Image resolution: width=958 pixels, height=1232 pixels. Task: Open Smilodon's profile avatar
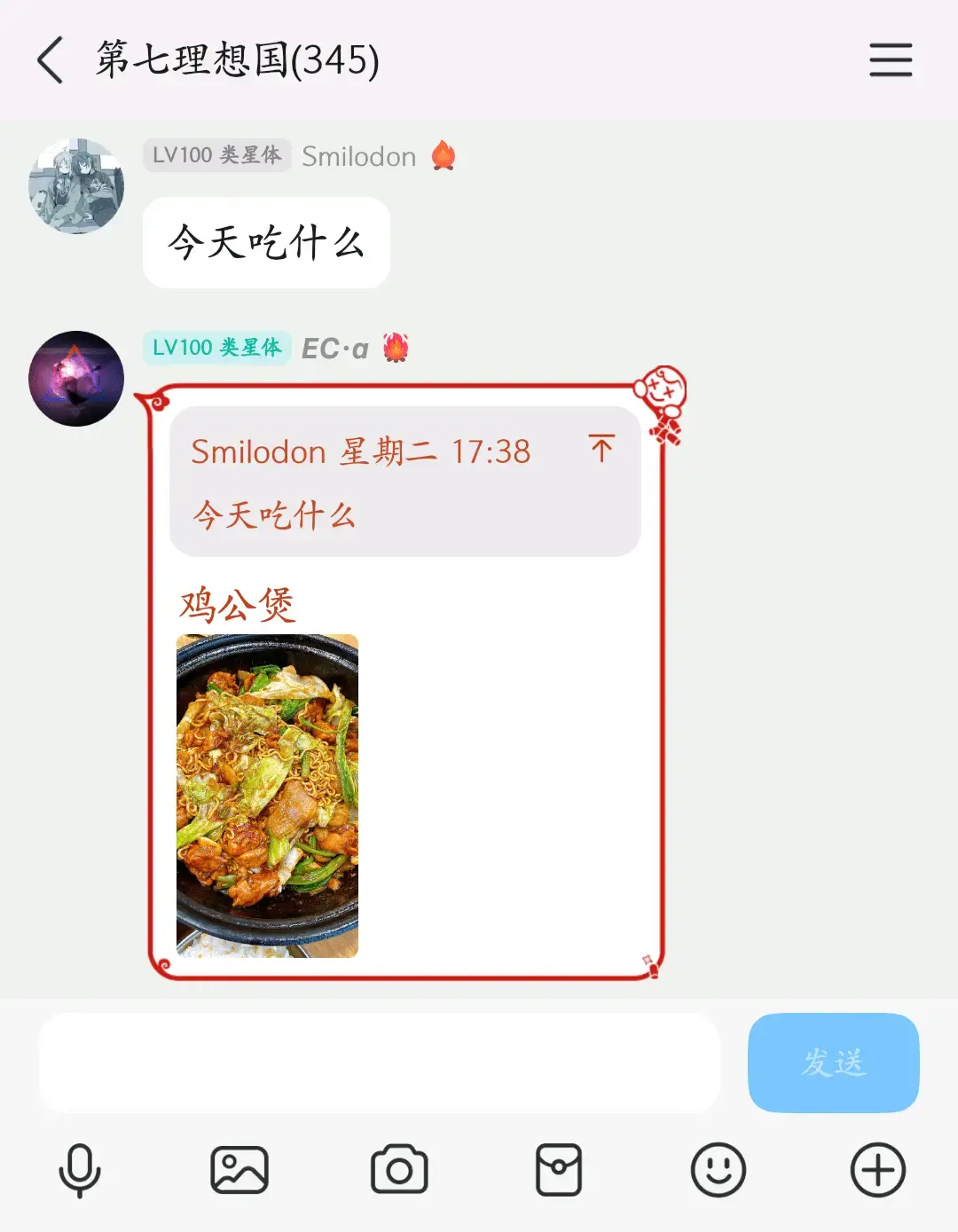pyautogui.click(x=76, y=186)
